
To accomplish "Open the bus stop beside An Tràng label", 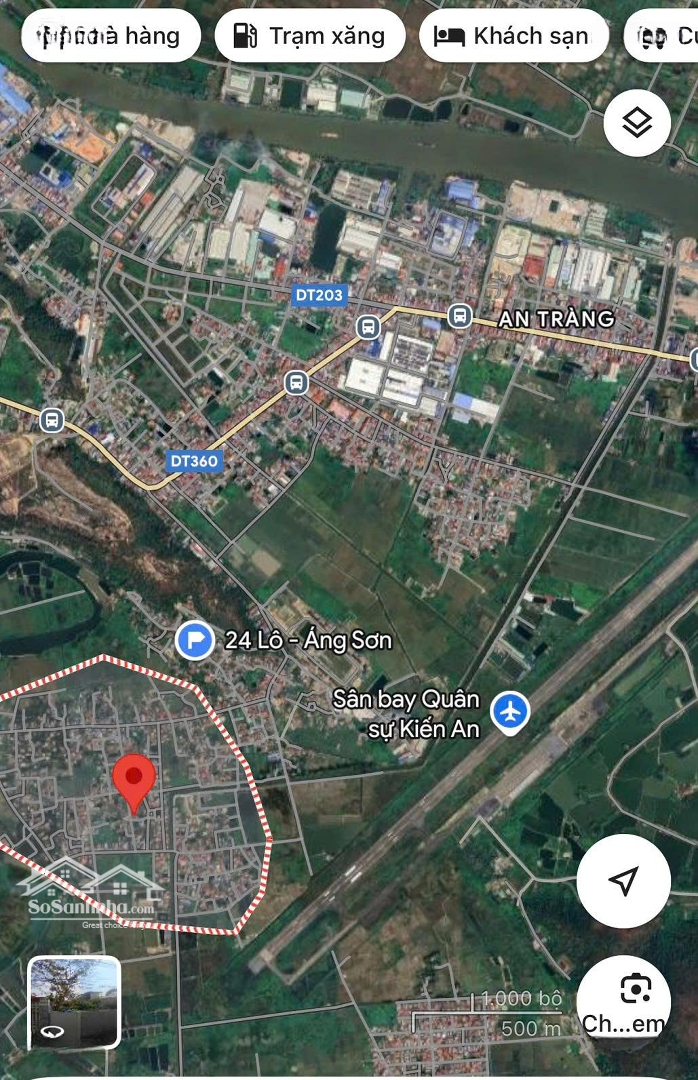I will (459, 316).
